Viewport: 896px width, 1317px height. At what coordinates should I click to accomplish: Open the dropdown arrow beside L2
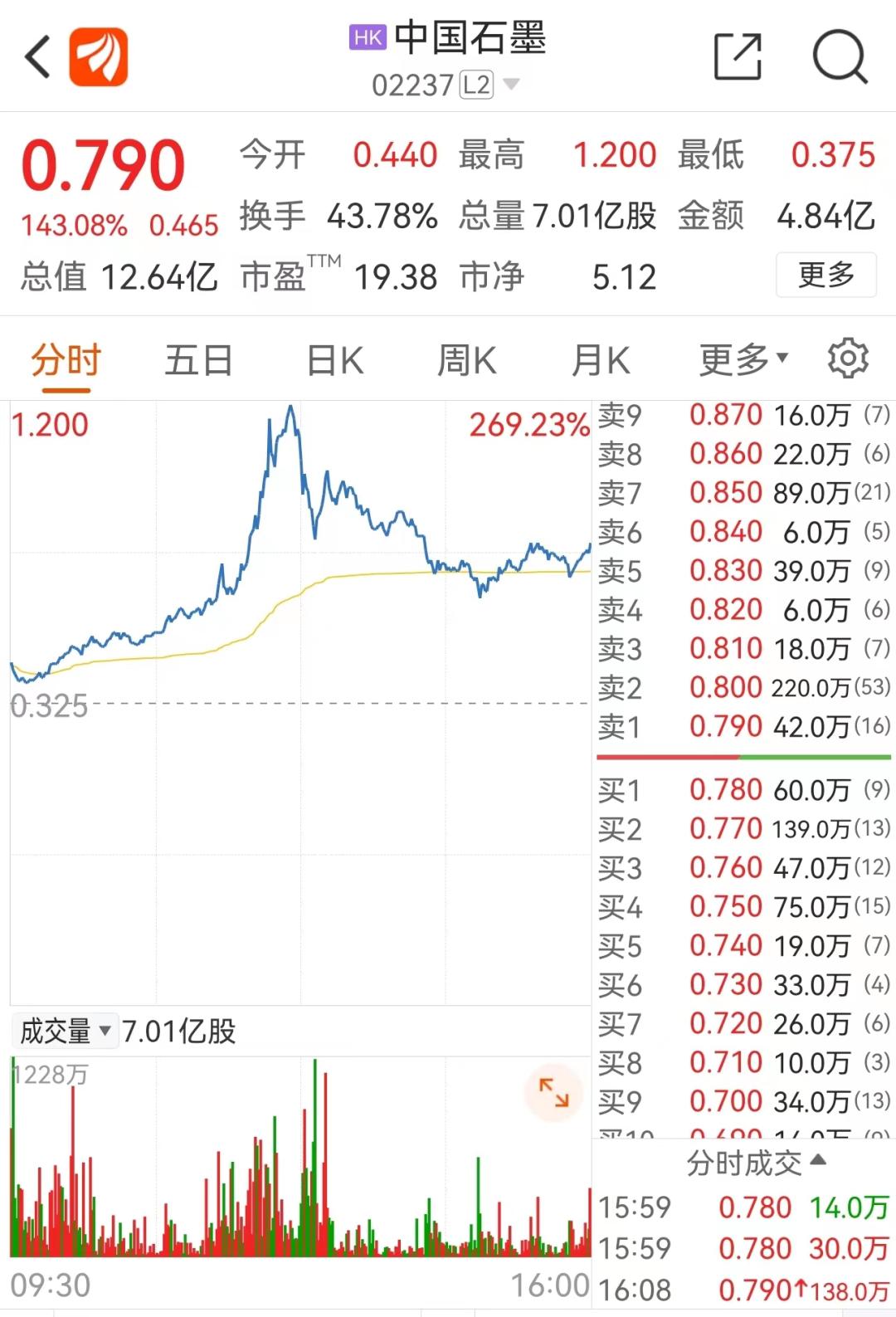(x=514, y=85)
